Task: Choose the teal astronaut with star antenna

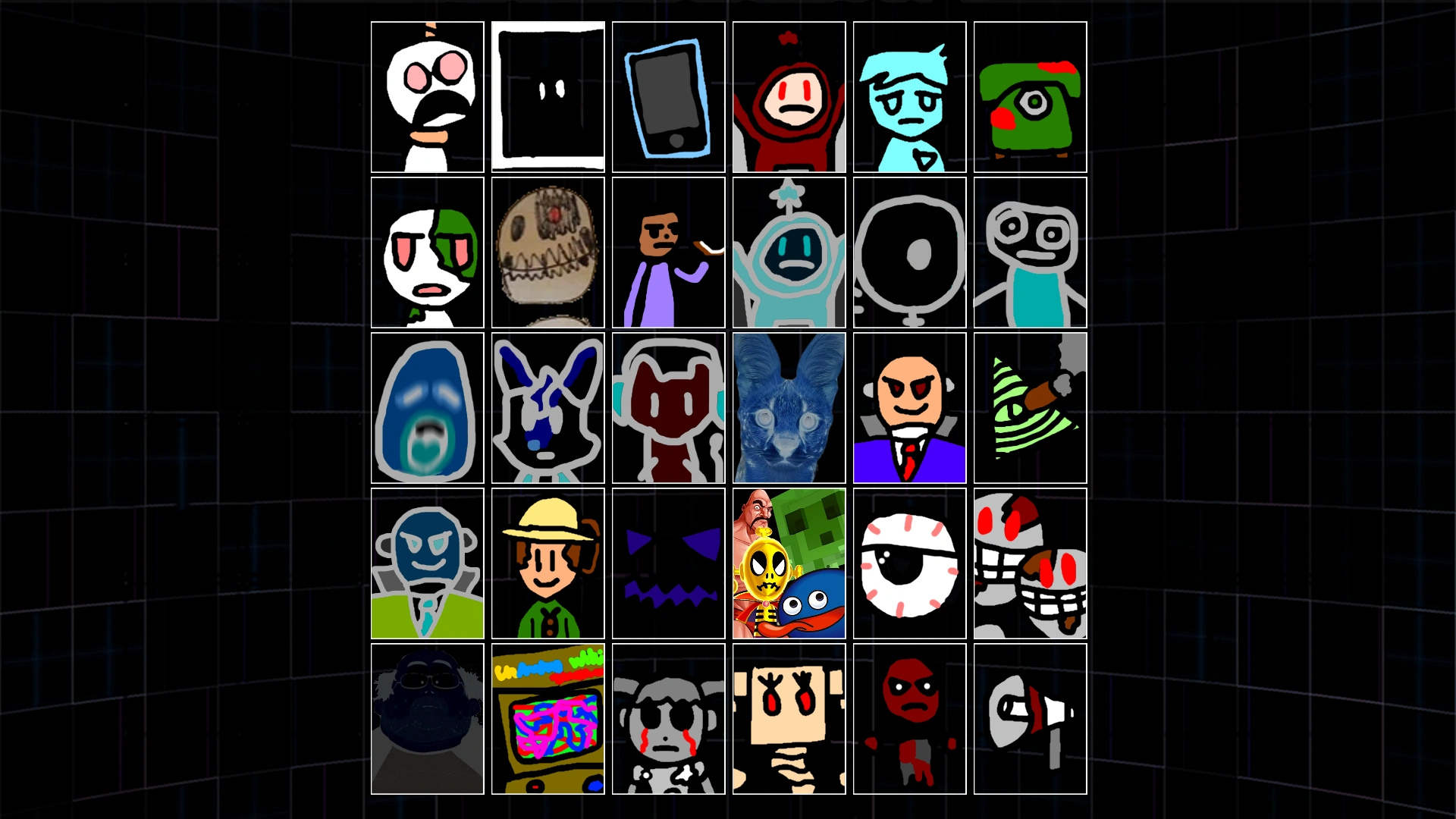Action: pyautogui.click(x=789, y=253)
